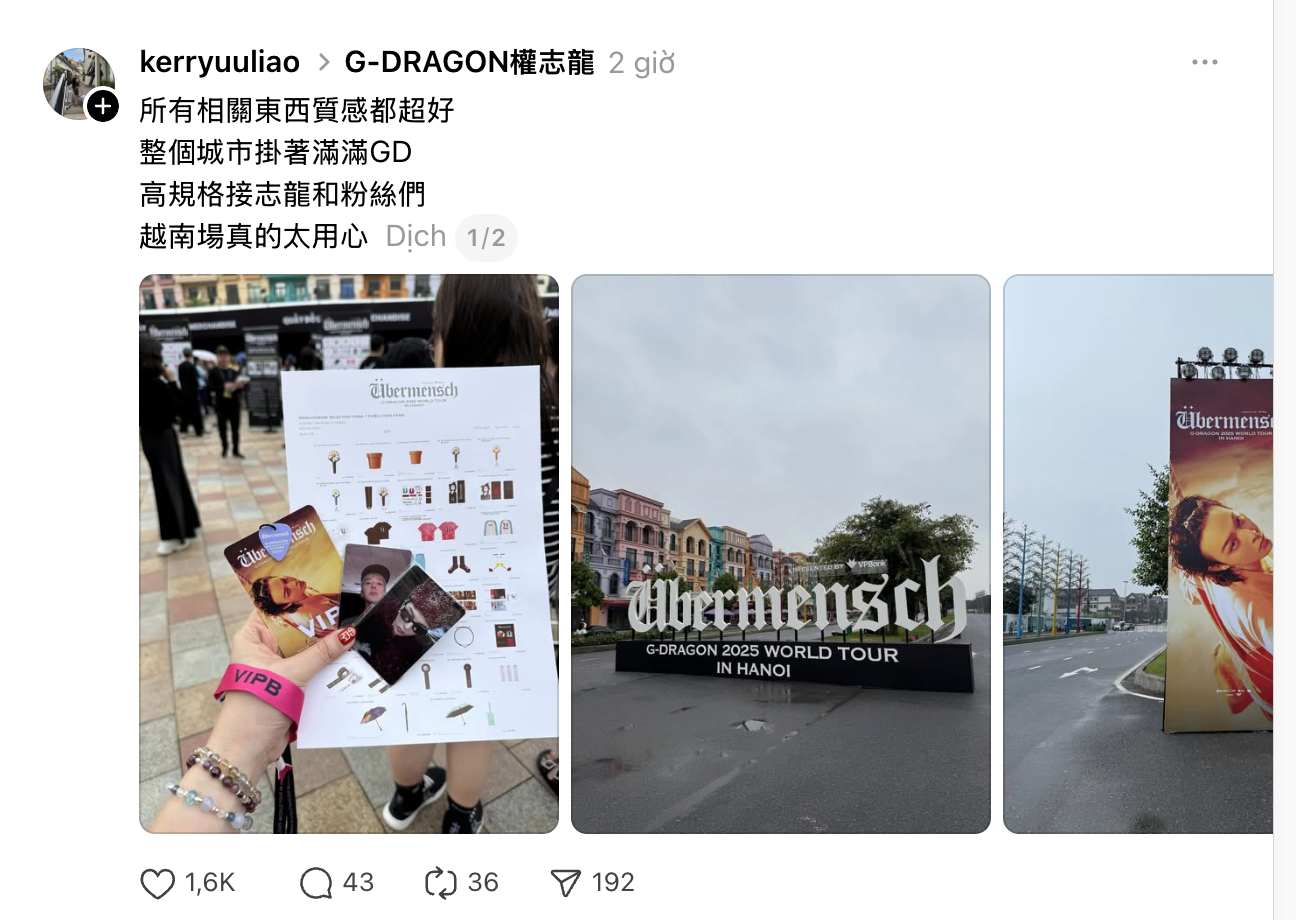The height and width of the screenshot is (920, 1296).
Task: Open the photo of the tour billboard
Action: [x=1138, y=553]
